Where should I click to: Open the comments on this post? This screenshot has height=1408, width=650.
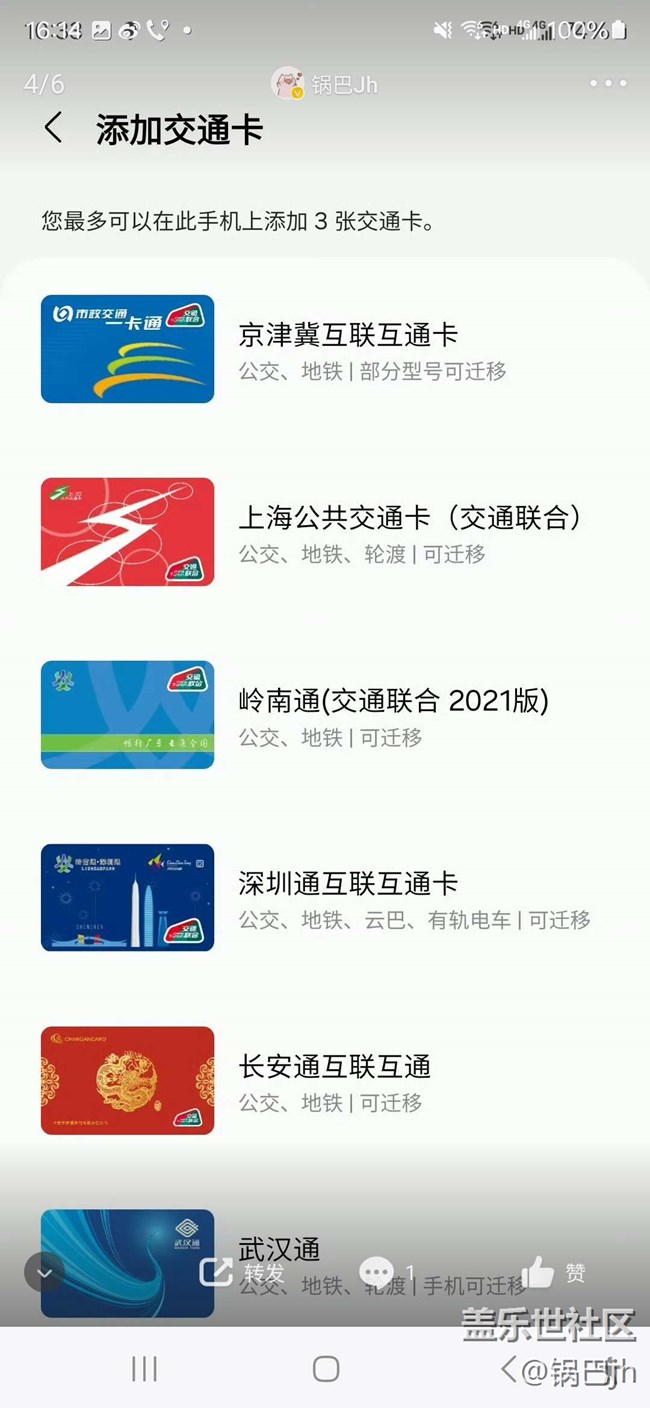click(x=386, y=1272)
